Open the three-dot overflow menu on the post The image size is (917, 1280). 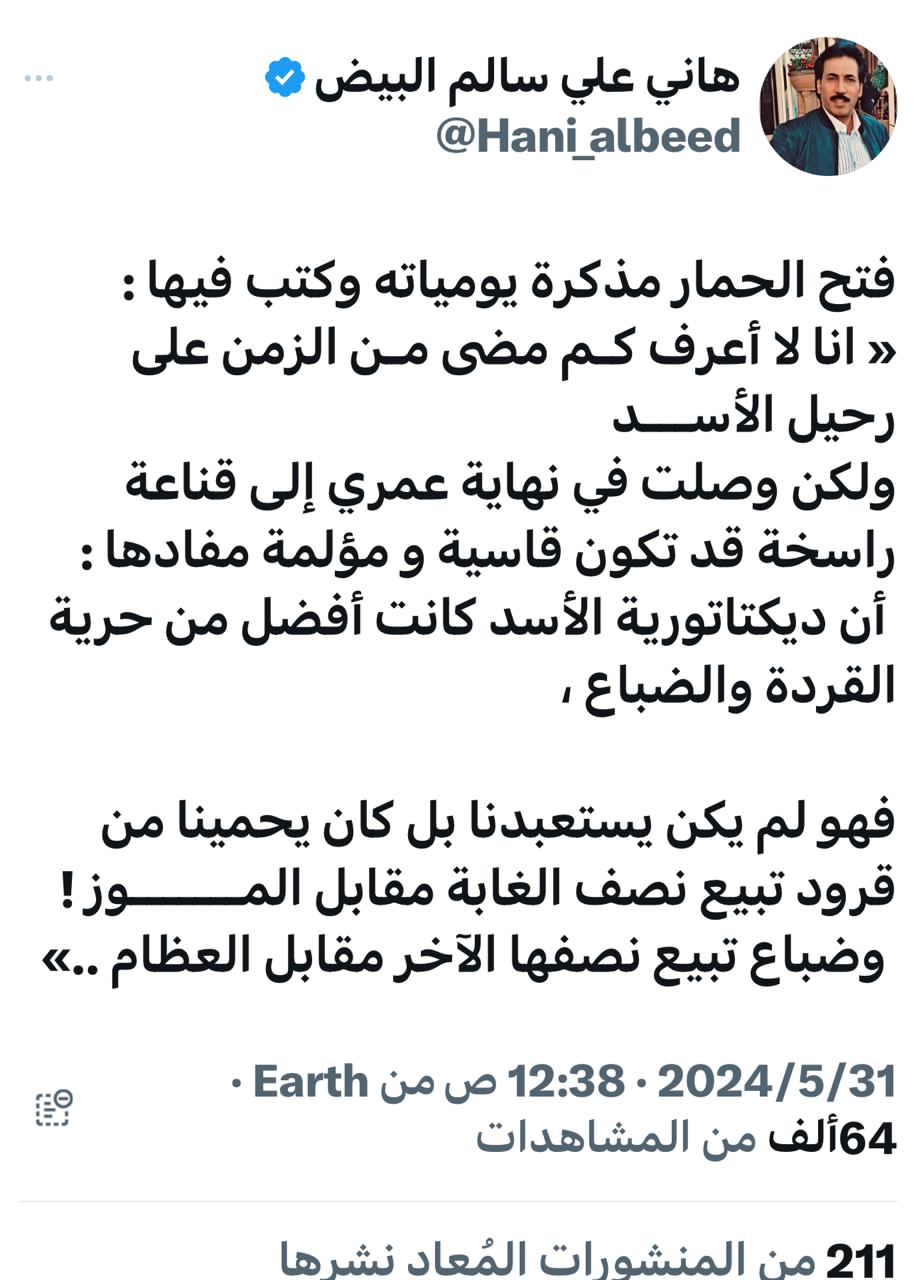(38, 78)
